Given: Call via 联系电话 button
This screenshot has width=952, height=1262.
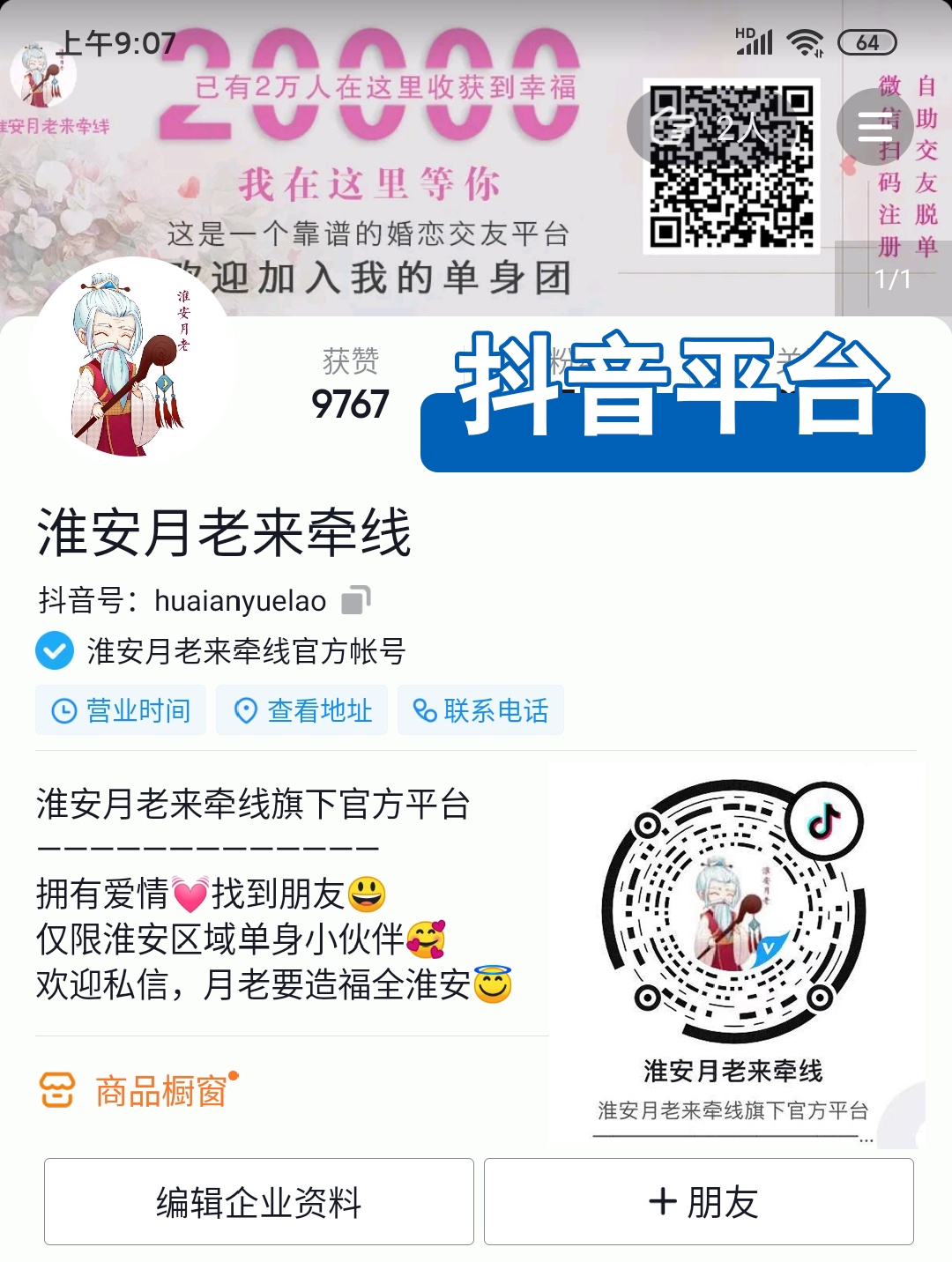Looking at the screenshot, I should (x=480, y=710).
